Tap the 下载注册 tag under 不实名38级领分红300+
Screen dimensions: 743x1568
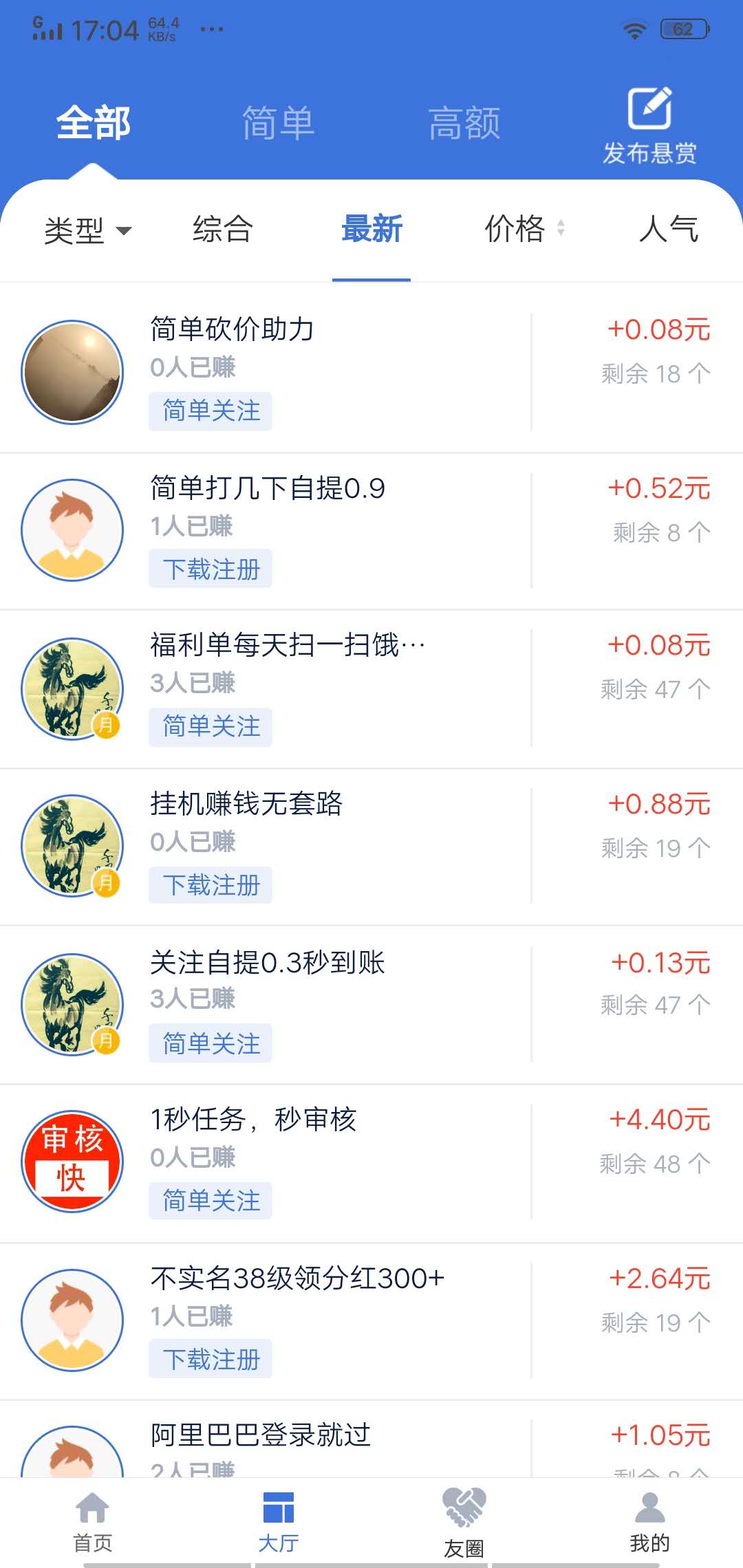(x=210, y=1358)
